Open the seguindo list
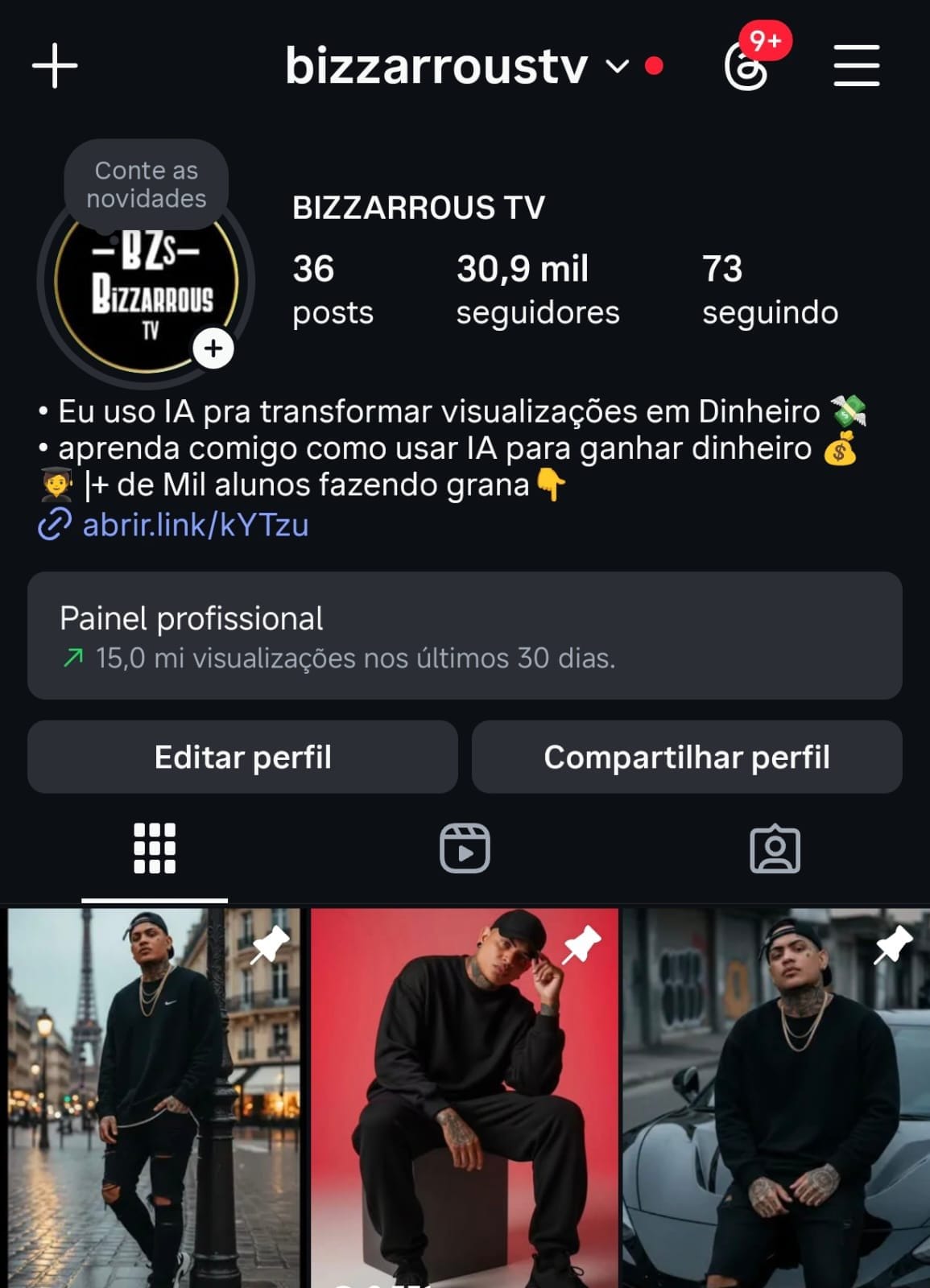The height and width of the screenshot is (1288, 930). [768, 288]
